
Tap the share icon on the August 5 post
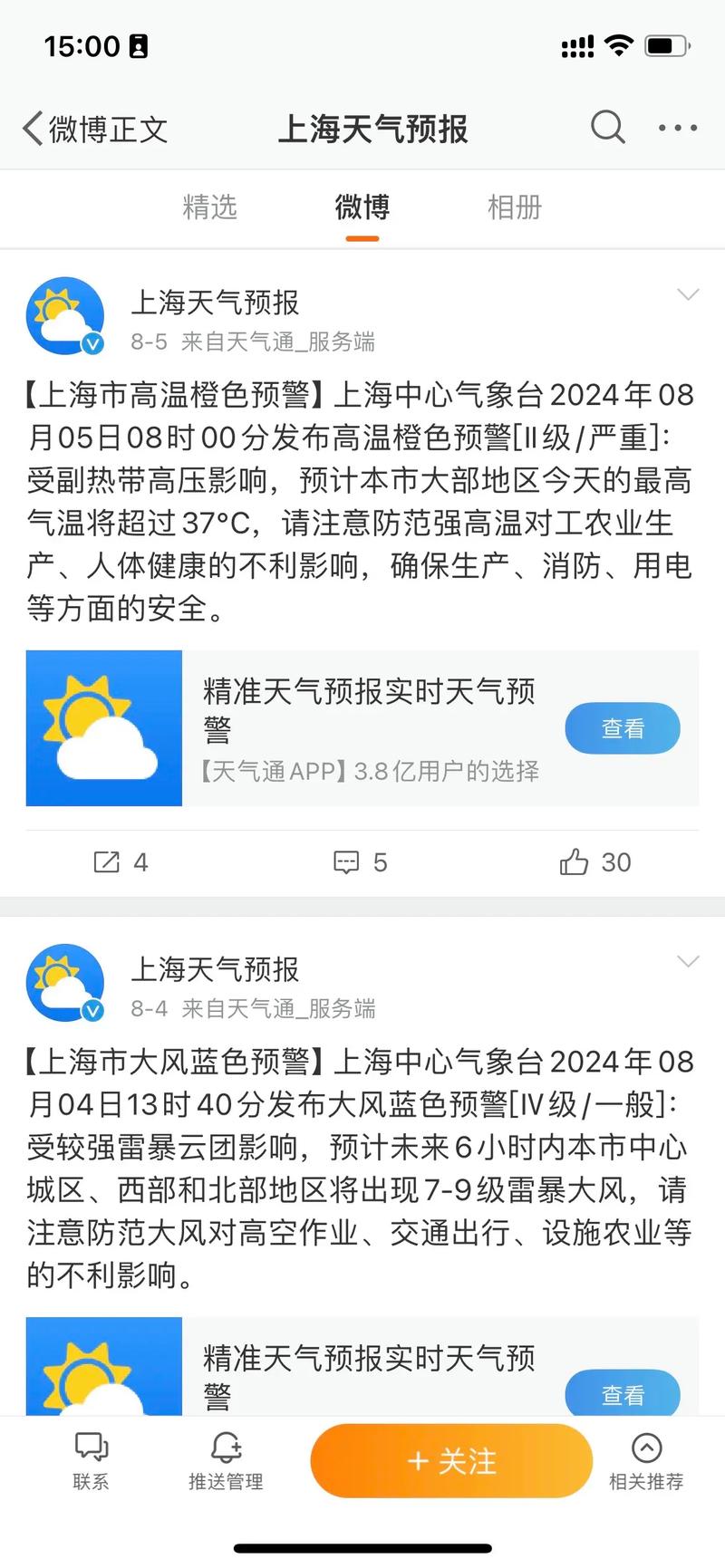point(106,861)
